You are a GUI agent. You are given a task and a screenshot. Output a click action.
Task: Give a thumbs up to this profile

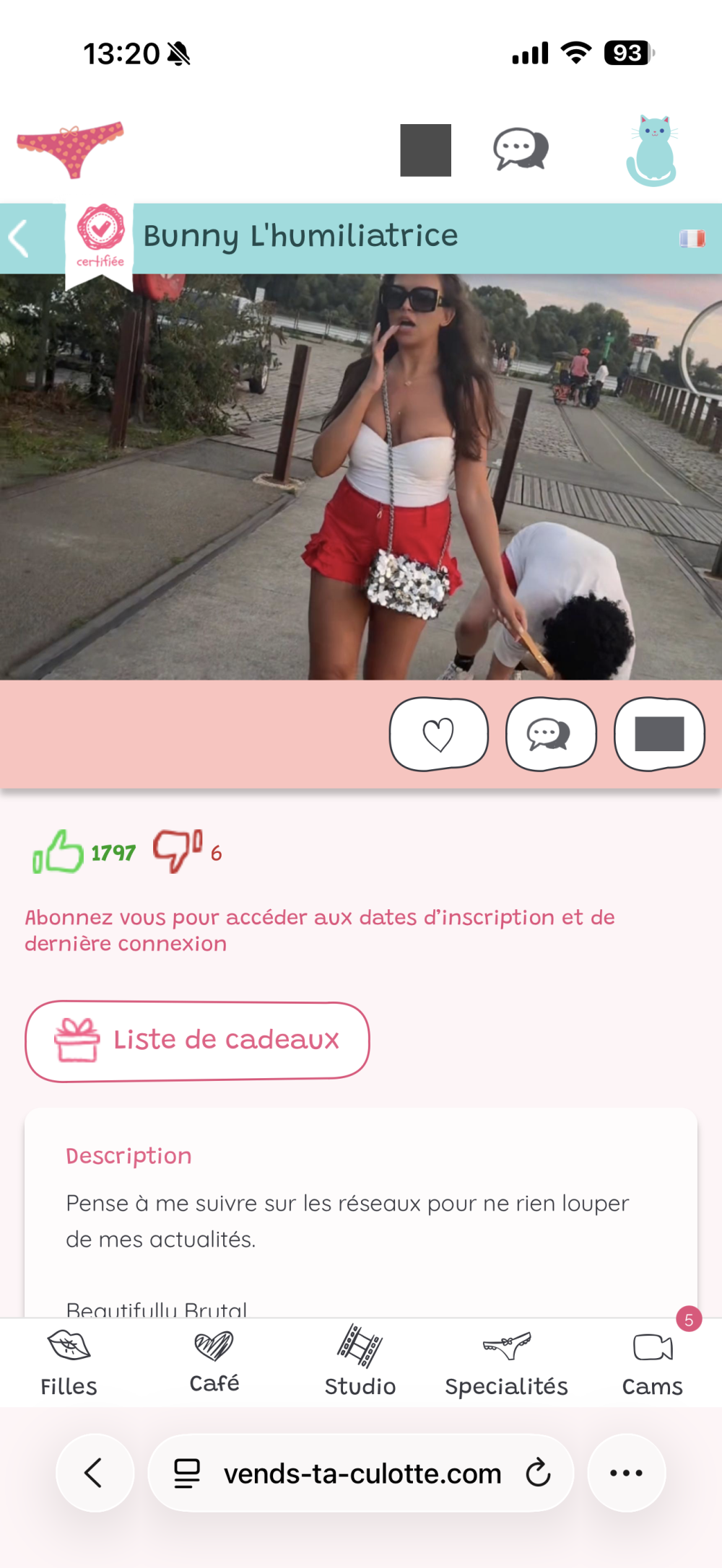pos(58,852)
